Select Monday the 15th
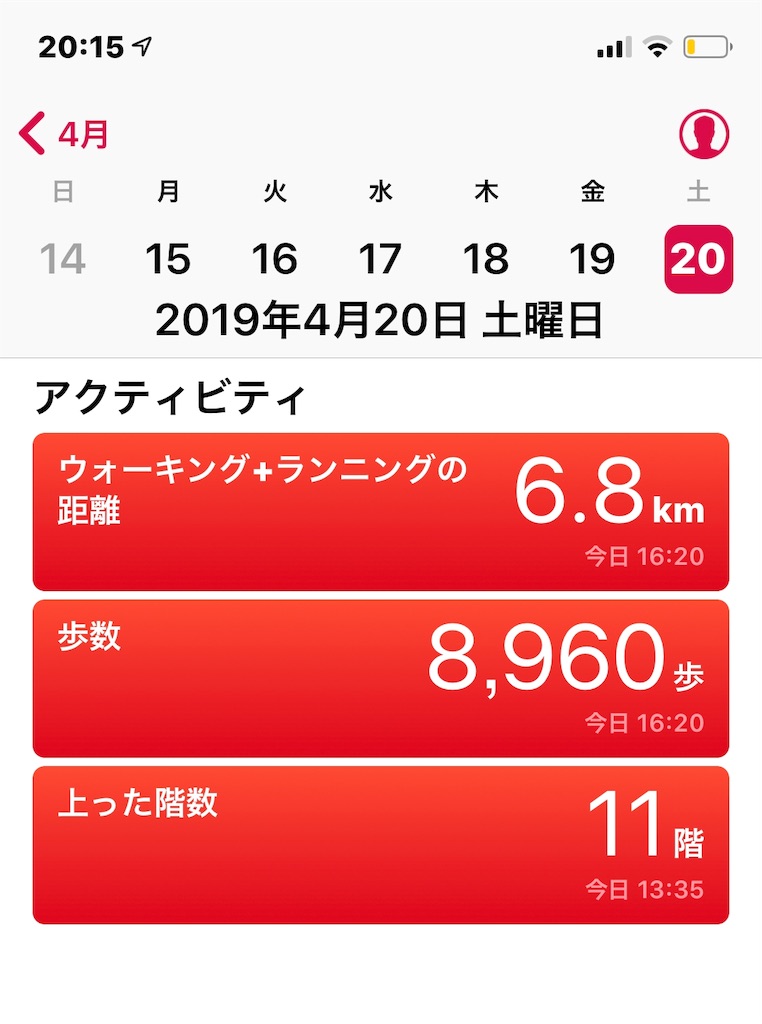The image size is (762, 1024). click(x=168, y=260)
